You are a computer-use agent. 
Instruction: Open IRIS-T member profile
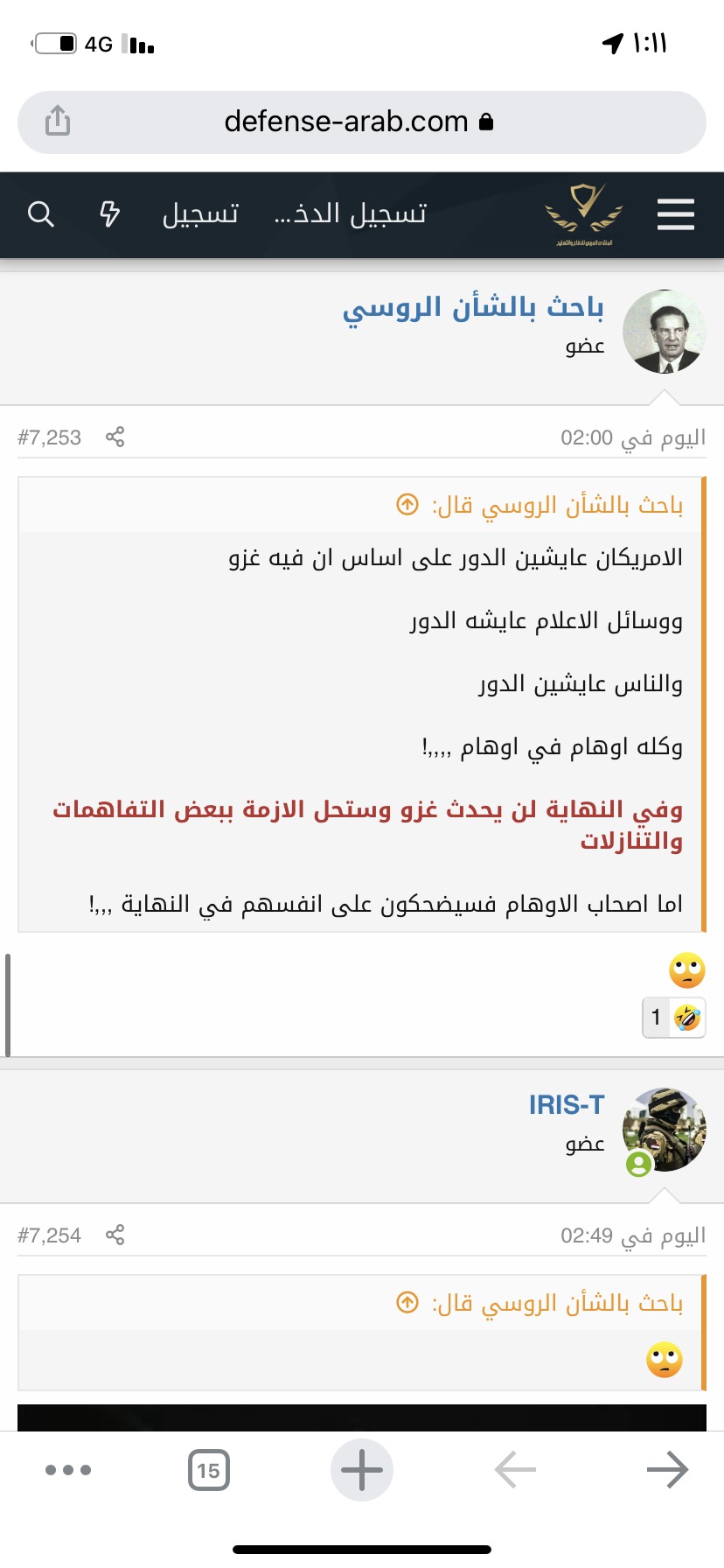[x=567, y=1105]
